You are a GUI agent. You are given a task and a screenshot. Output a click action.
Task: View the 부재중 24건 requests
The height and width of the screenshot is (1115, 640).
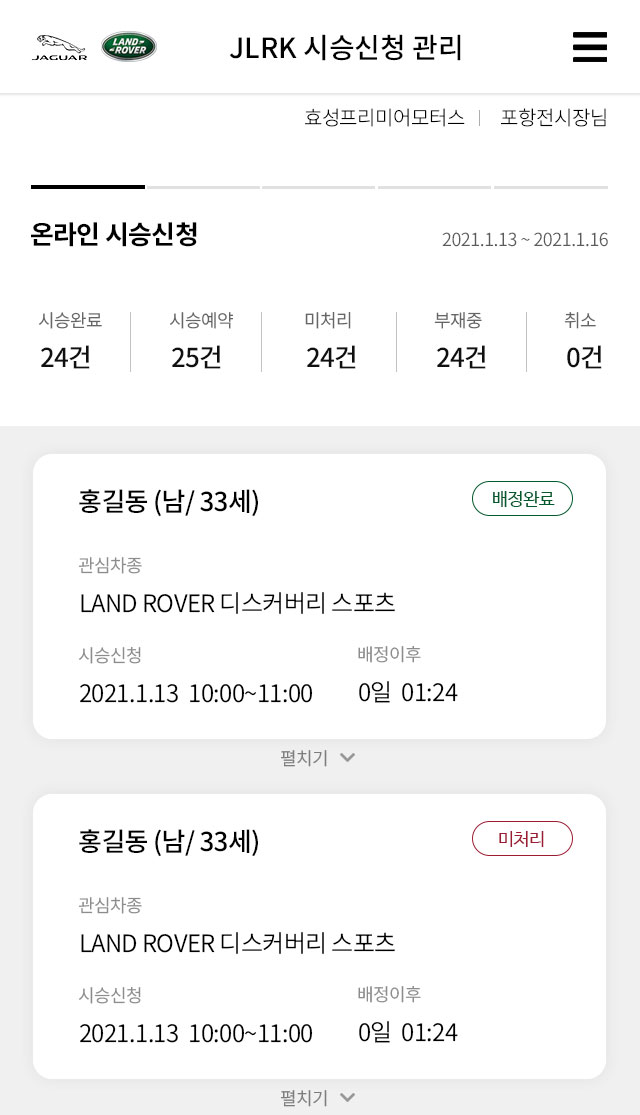[461, 341]
